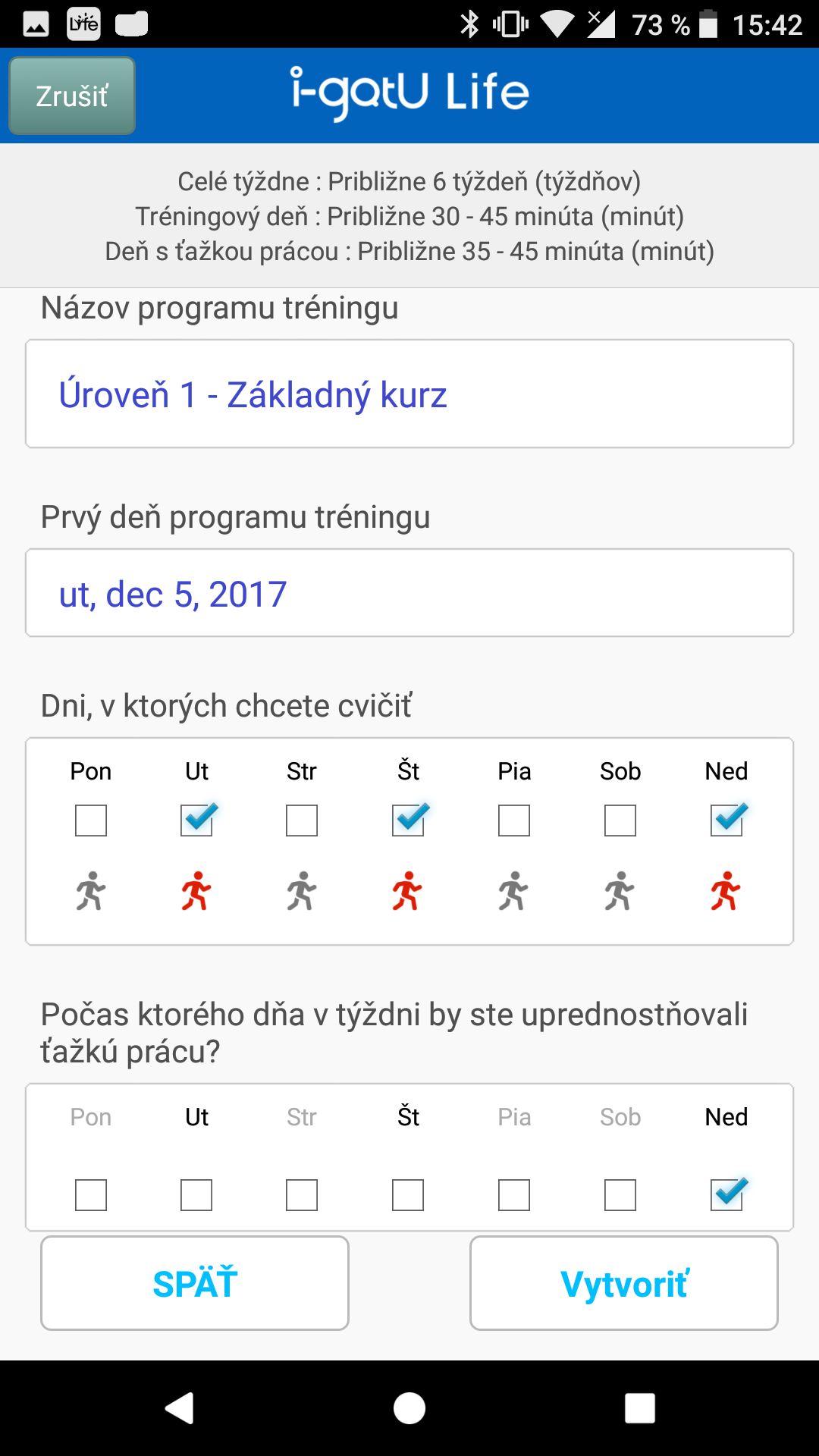
Task: Select Ut as the hard work day
Action: point(196,1195)
